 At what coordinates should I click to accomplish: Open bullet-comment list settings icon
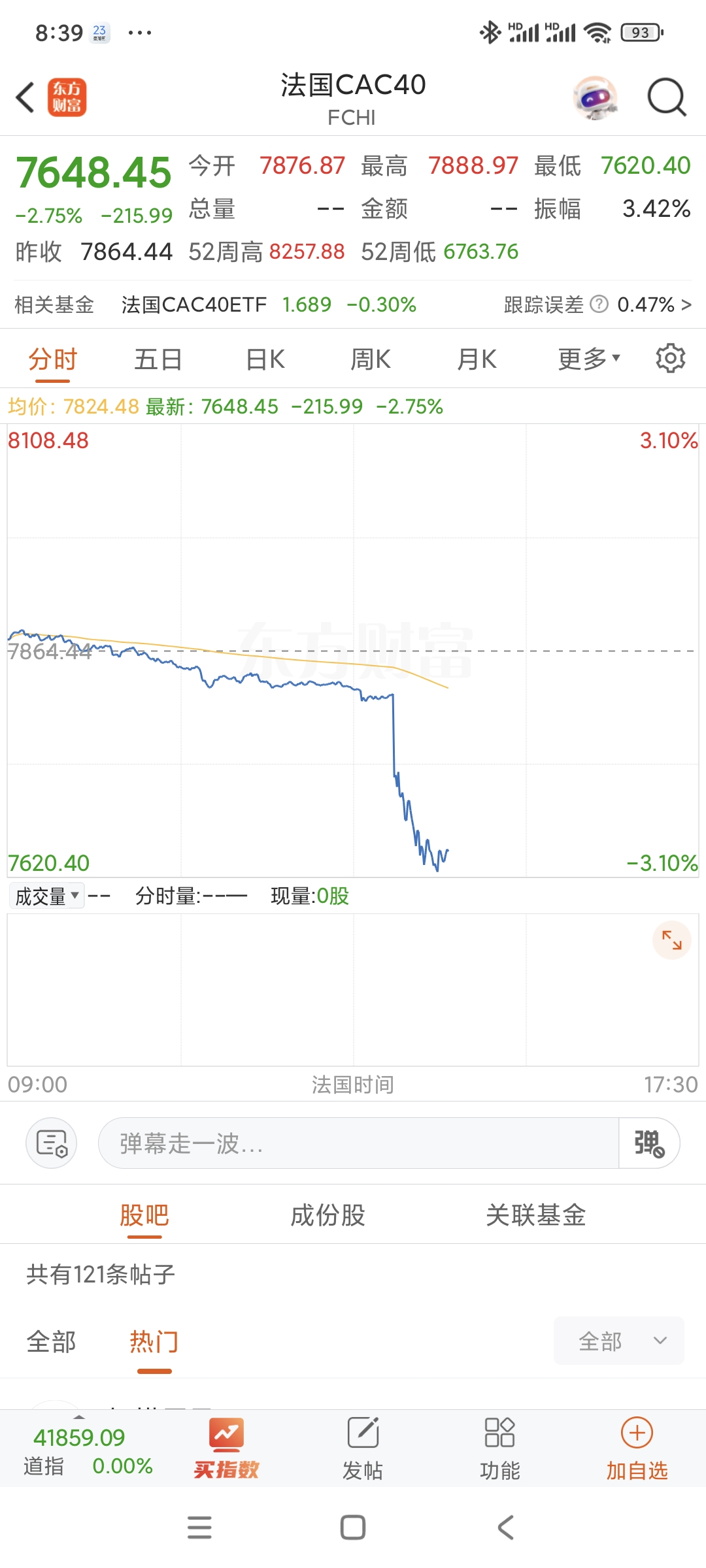coord(52,1143)
